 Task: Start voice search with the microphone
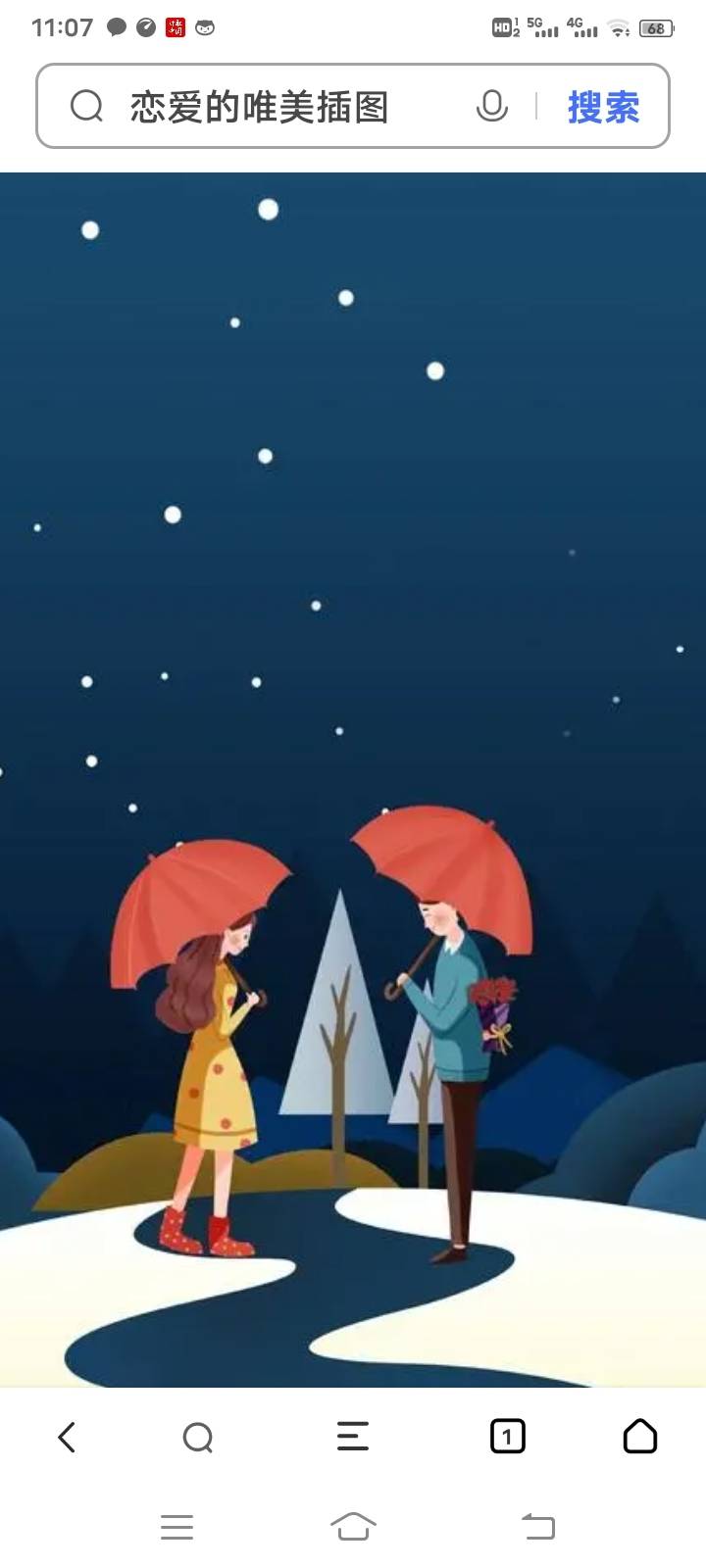[491, 106]
